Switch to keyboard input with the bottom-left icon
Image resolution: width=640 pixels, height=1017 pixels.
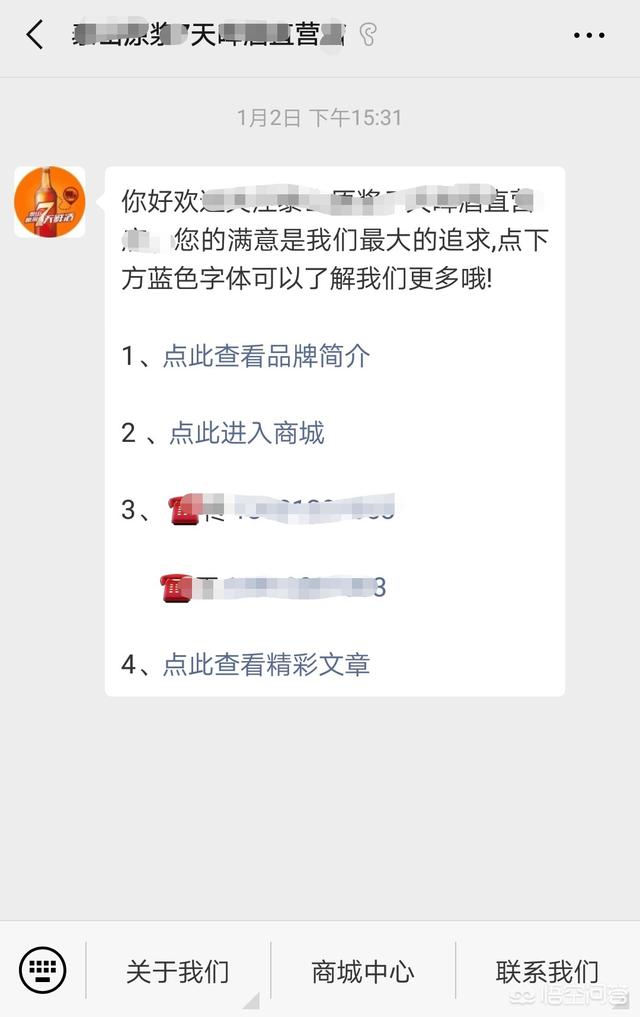43,970
